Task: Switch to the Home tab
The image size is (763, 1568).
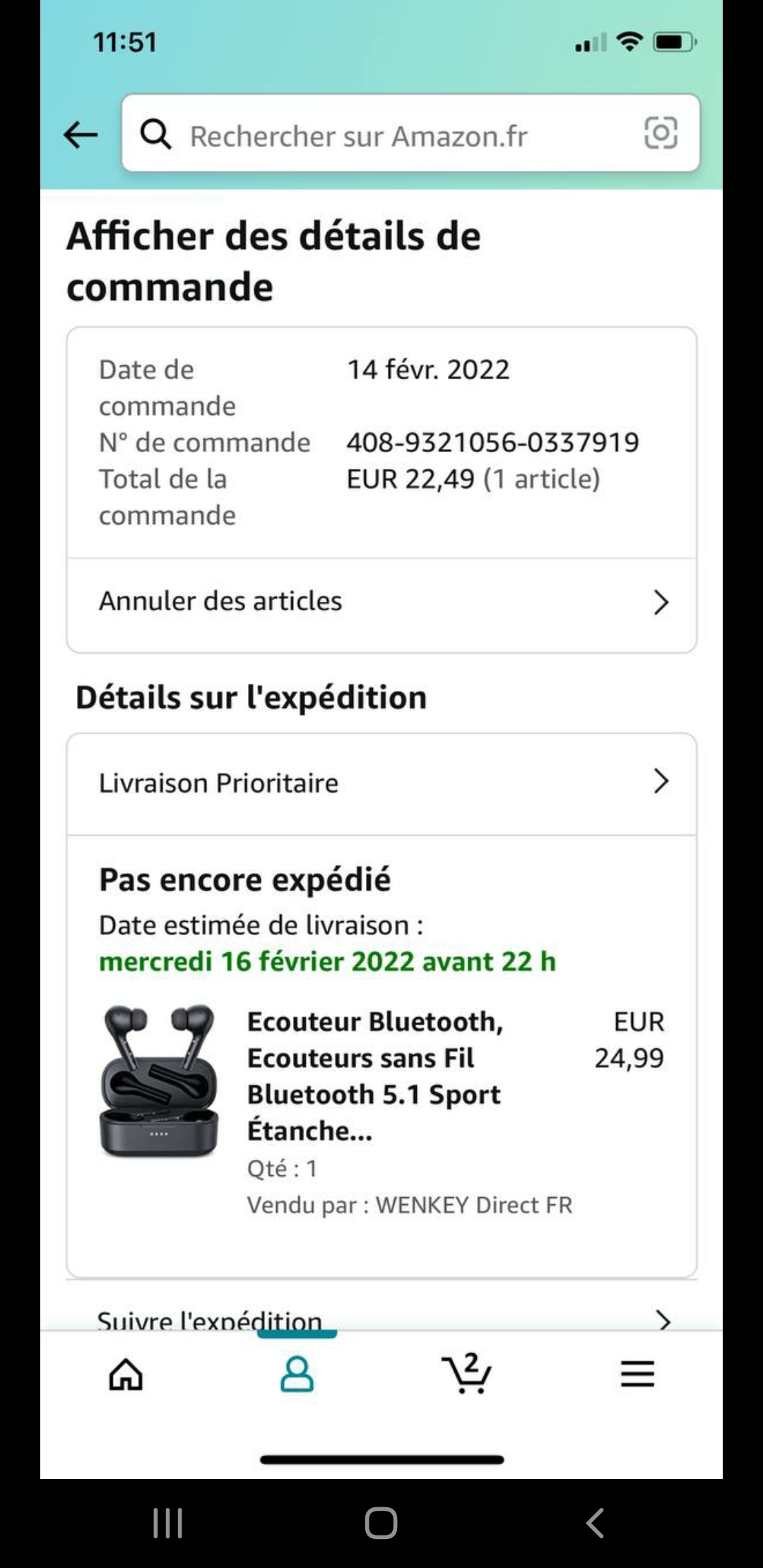Action: click(126, 1374)
